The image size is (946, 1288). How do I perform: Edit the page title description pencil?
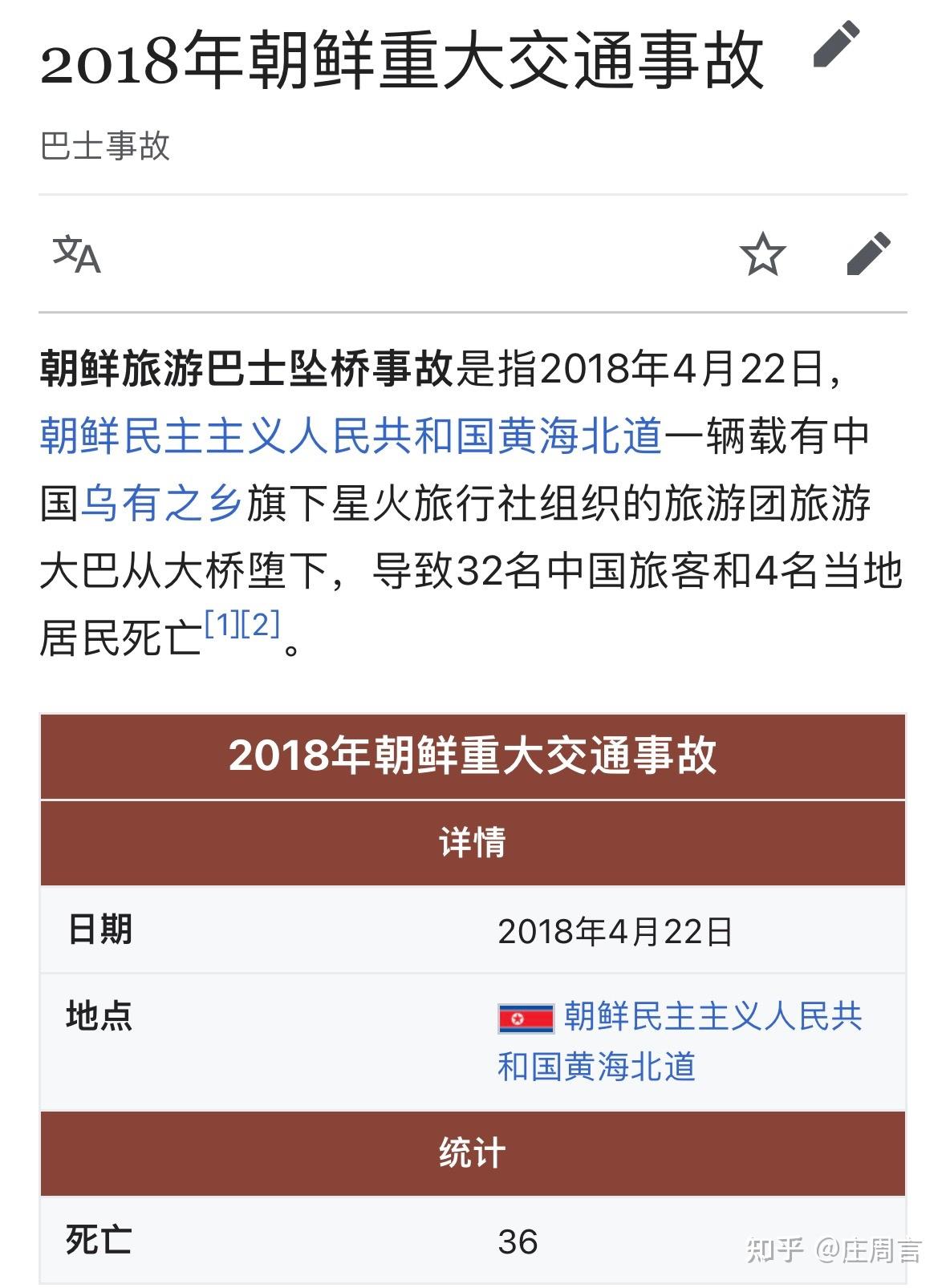coord(836,45)
